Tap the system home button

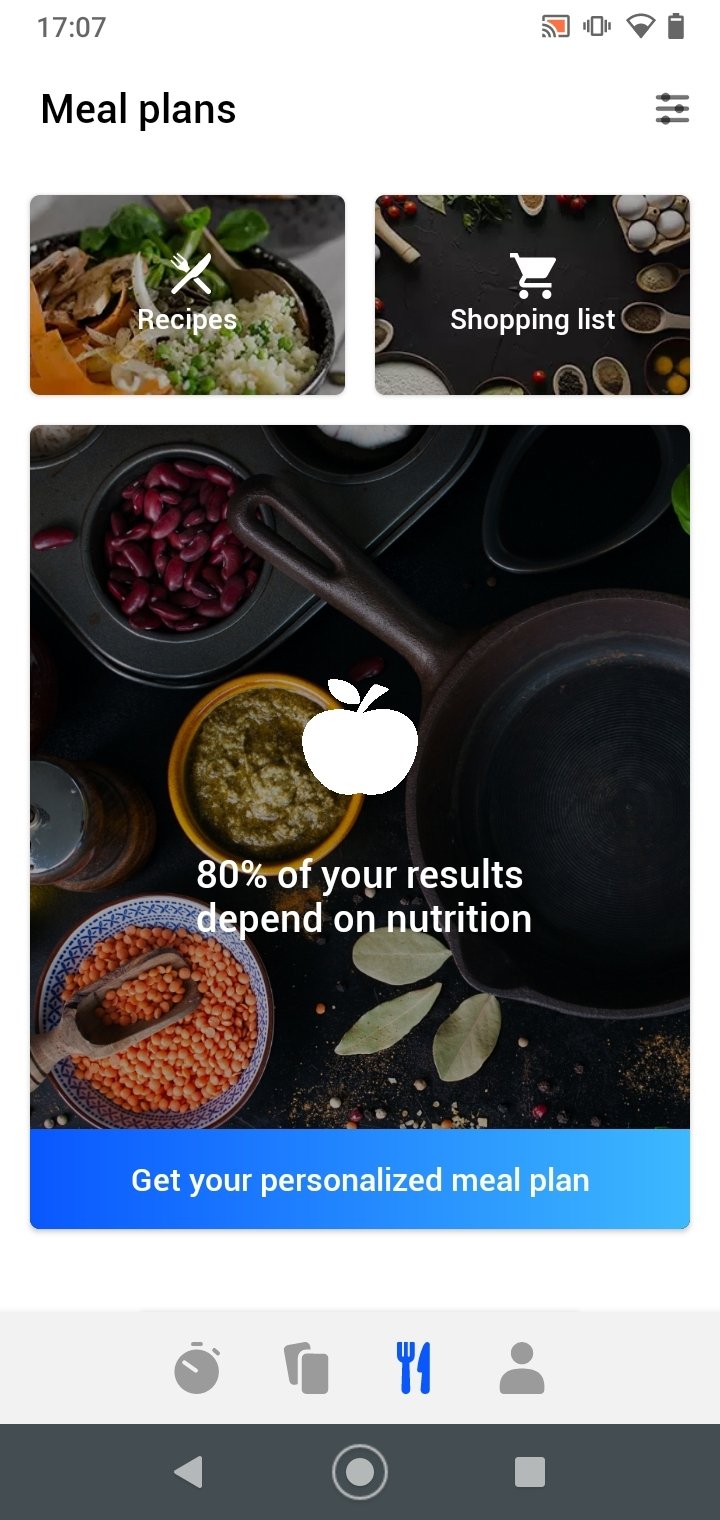tap(360, 1472)
